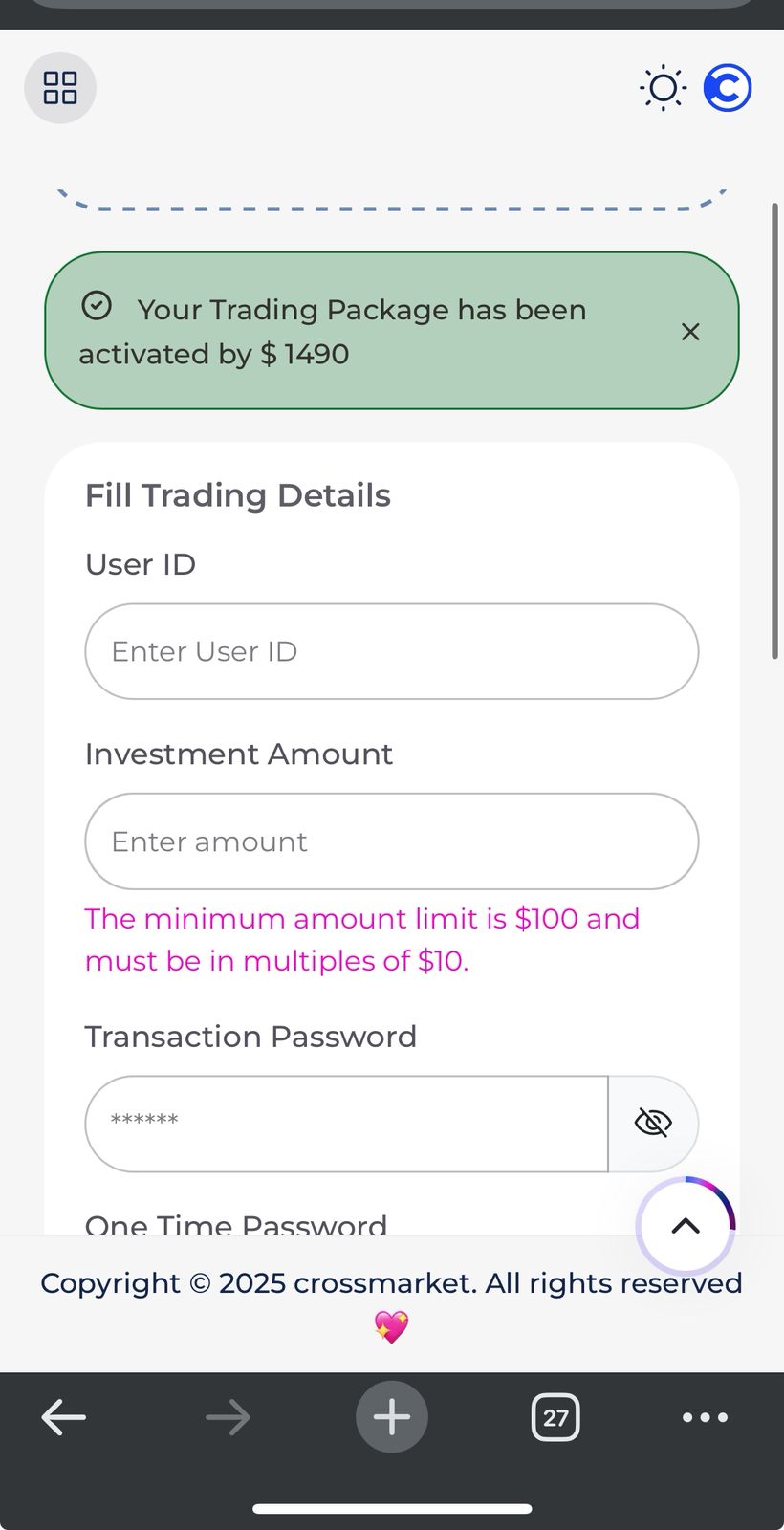Jump back to top with arrow button
784x1530 pixels.
coord(686,1226)
